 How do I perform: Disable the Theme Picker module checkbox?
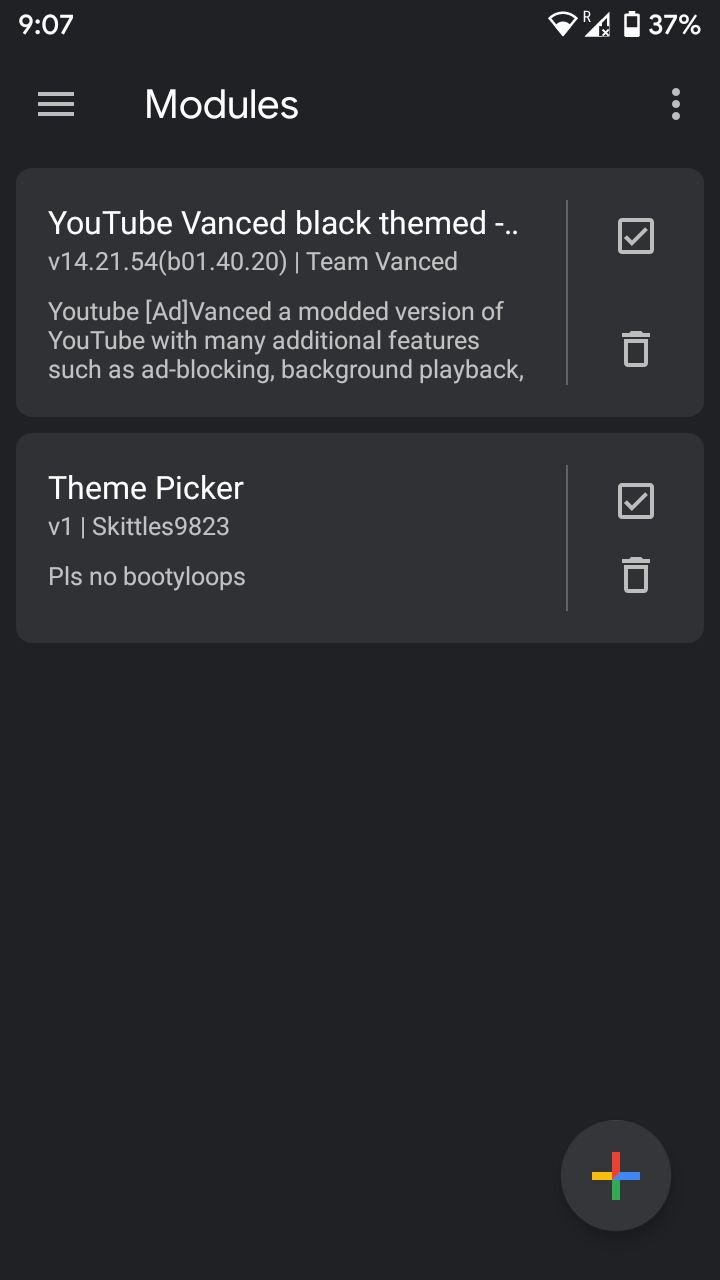pos(636,501)
